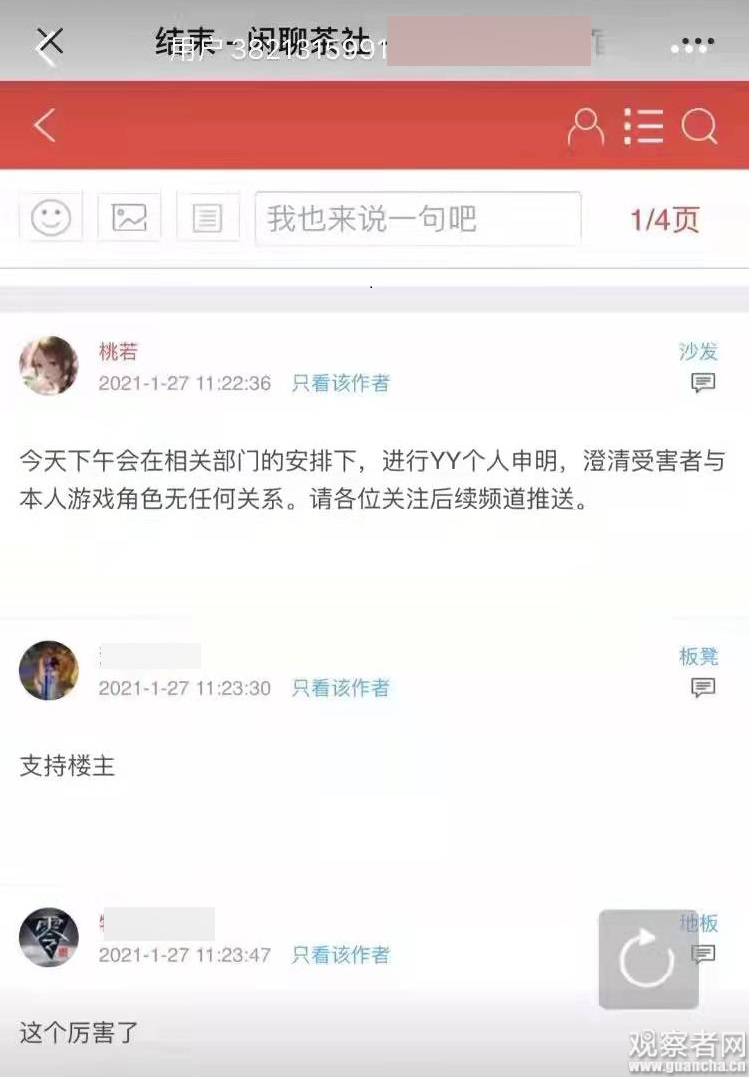Refresh the thread with the floating button

[x=648, y=959]
